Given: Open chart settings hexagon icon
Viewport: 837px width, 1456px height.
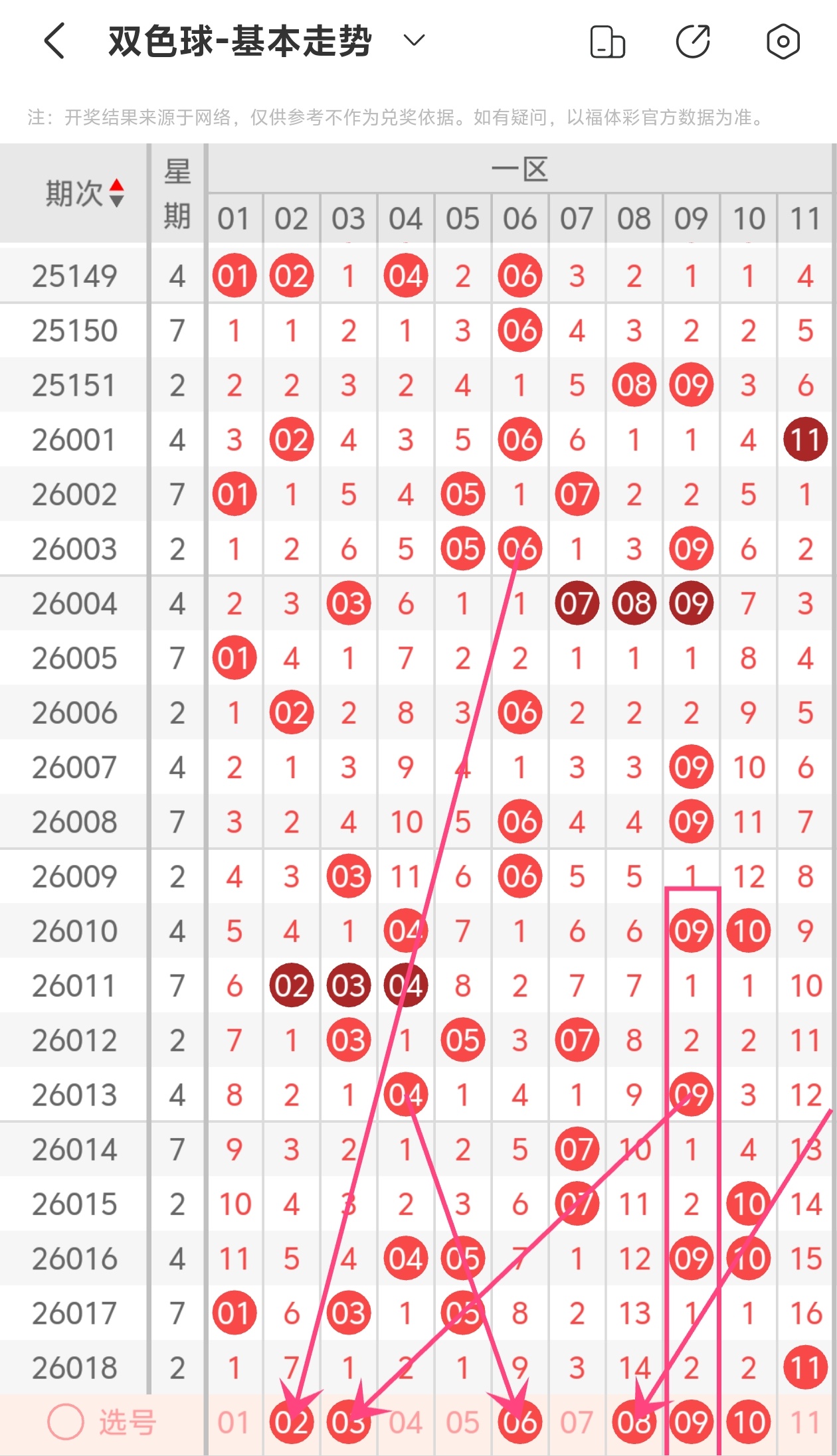Looking at the screenshot, I should [783, 42].
